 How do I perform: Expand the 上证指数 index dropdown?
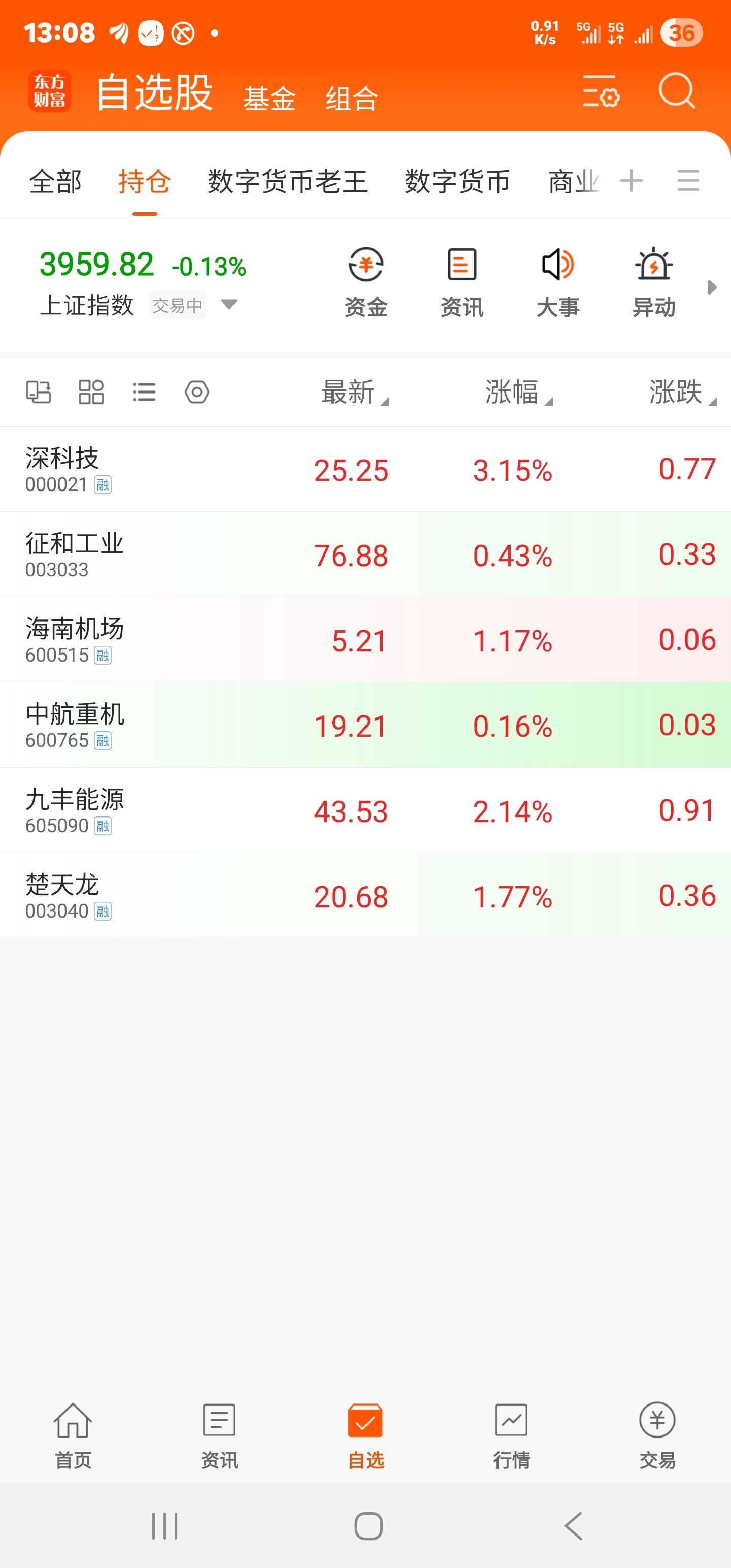point(229,304)
